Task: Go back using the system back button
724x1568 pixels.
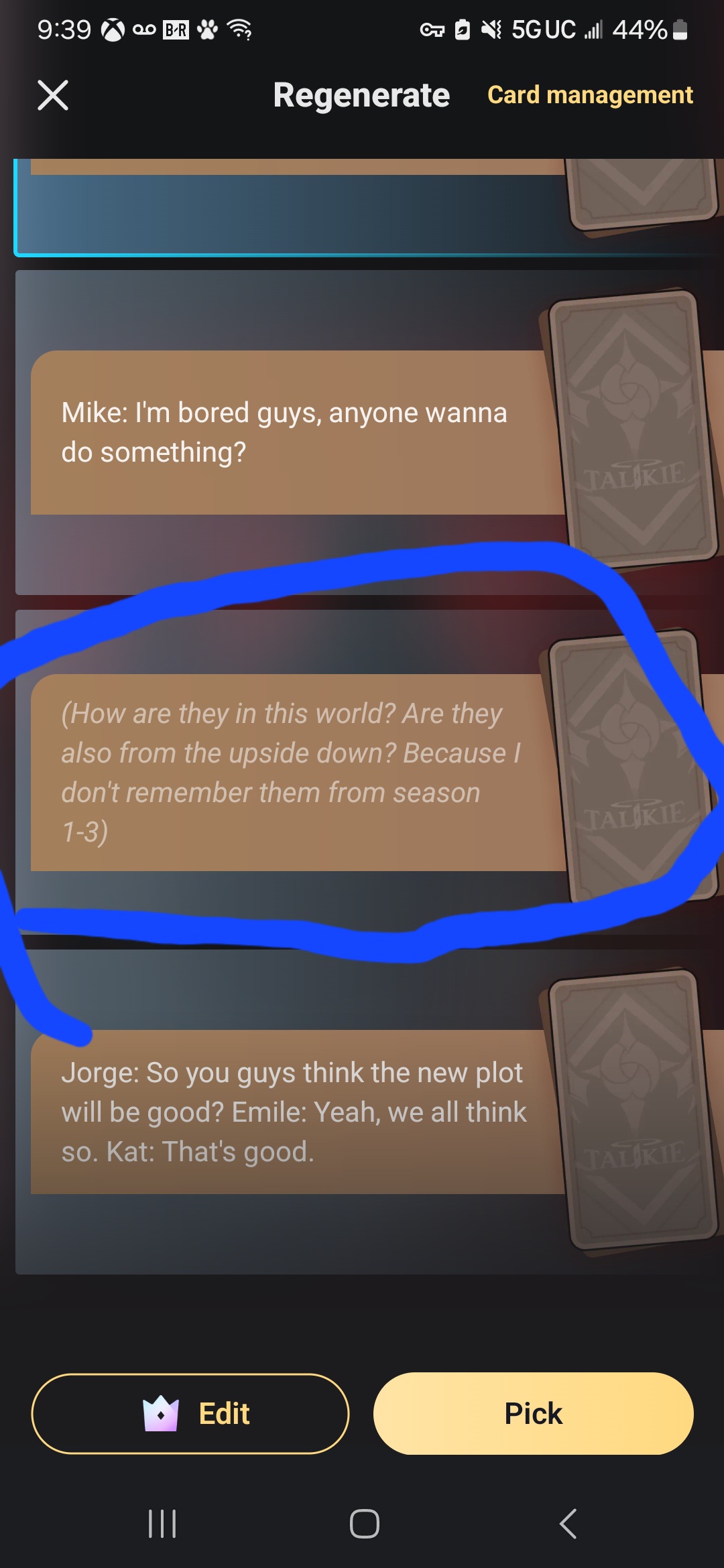Action: coord(568,1524)
